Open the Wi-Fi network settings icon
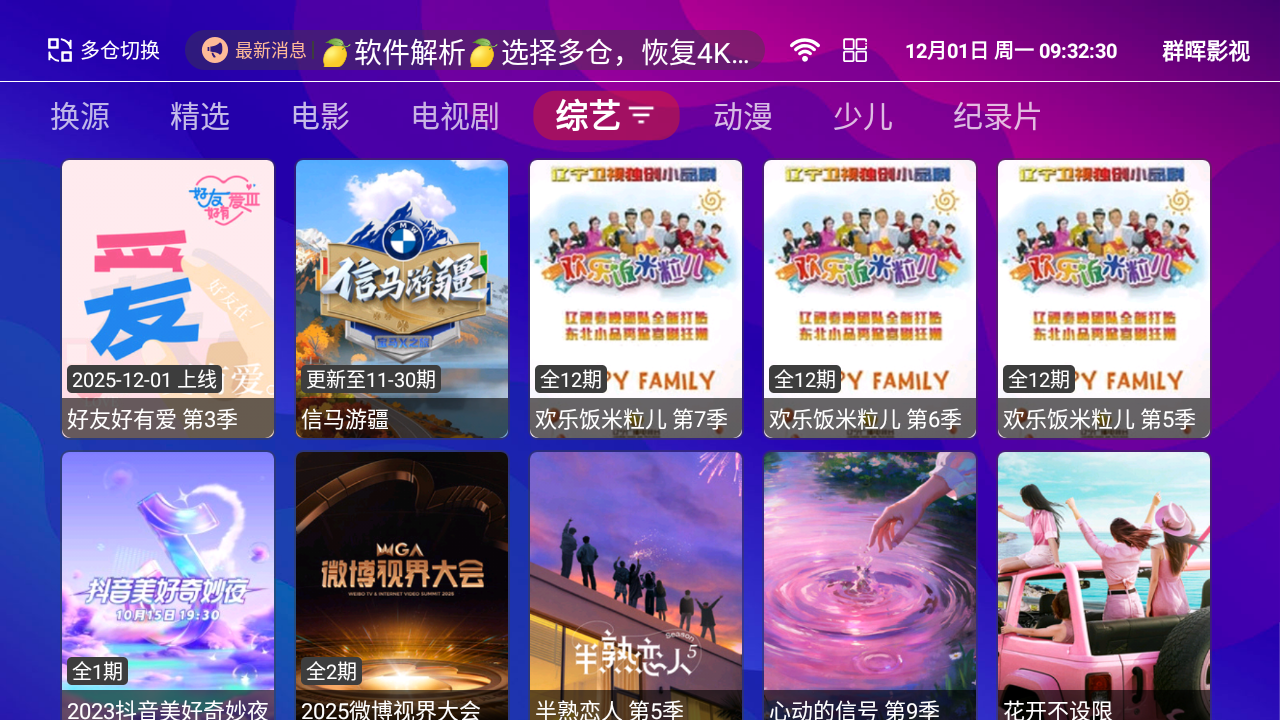This screenshot has height=720, width=1280. [804, 50]
